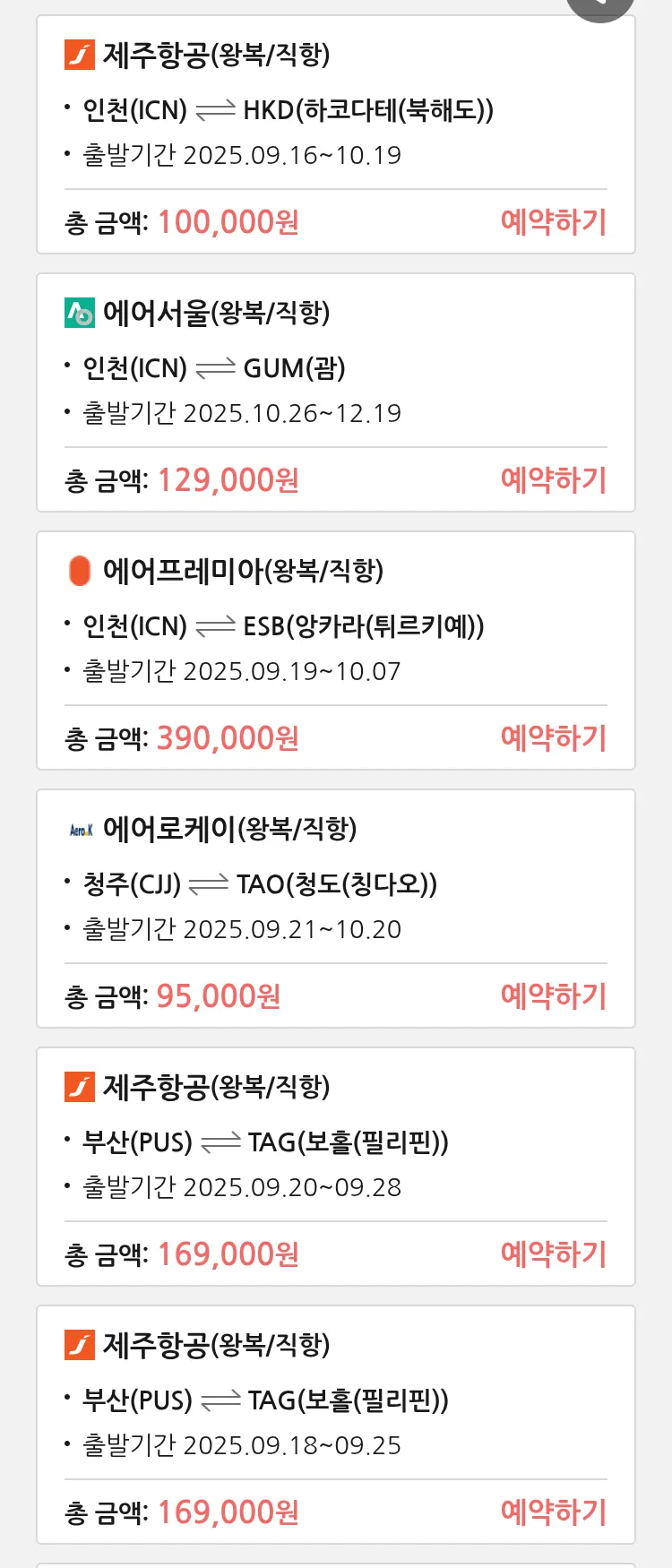Click the Air Seoul logo on the Guam deal
The image size is (672, 1568).
[x=77, y=313]
